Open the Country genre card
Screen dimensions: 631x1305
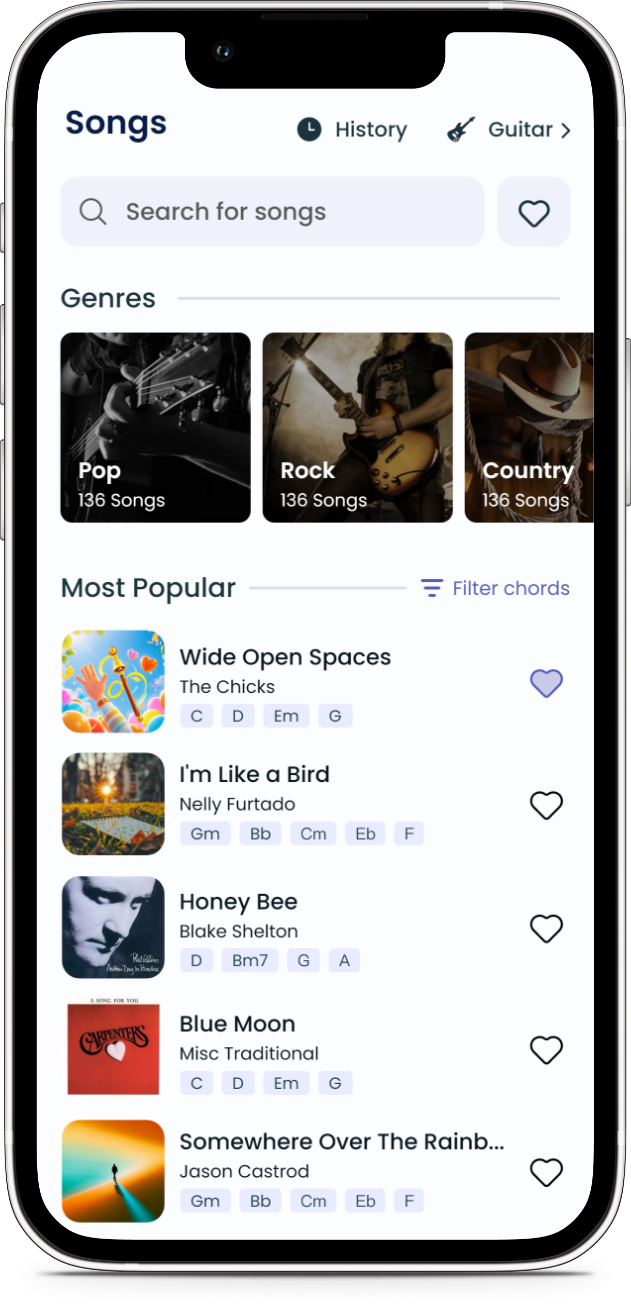point(528,427)
